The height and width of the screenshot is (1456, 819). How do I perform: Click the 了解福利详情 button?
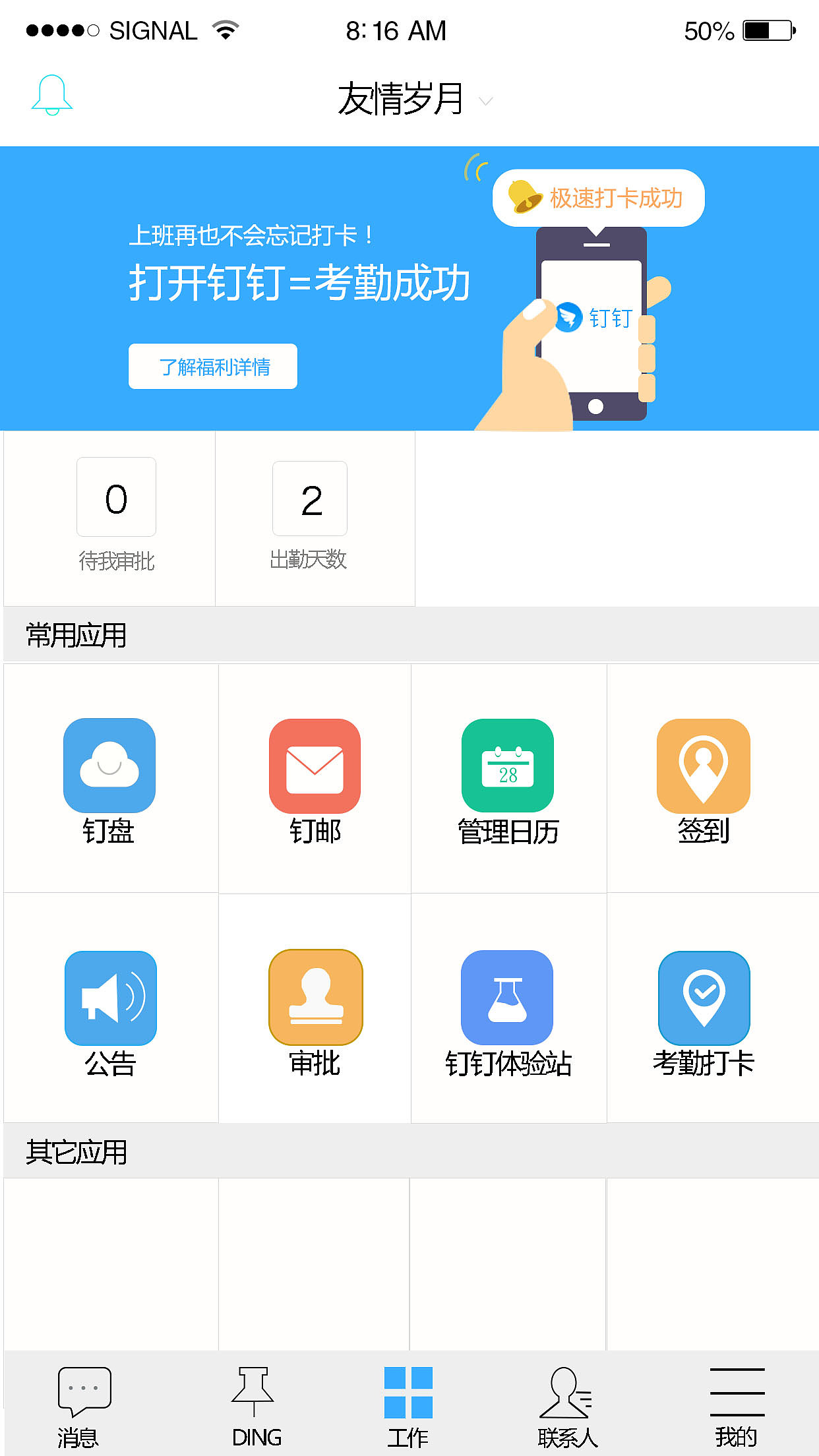pos(212,366)
